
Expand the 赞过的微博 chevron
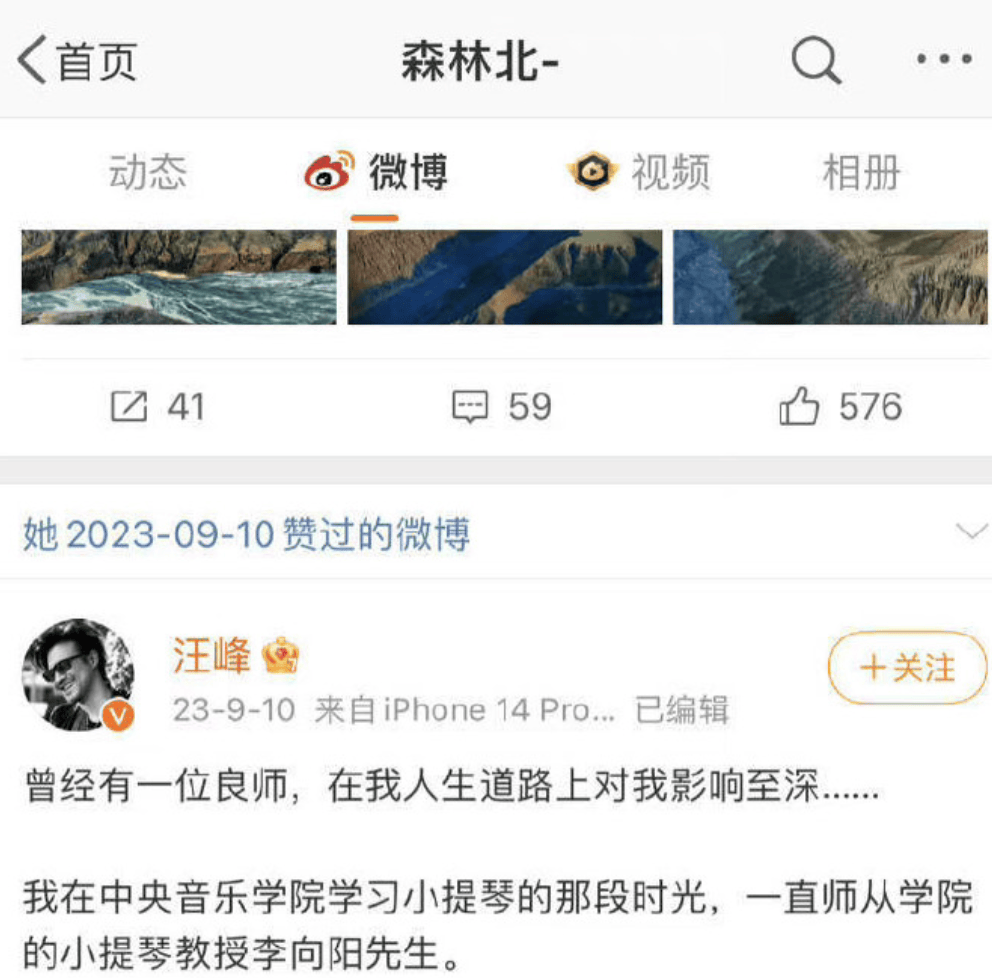[x=971, y=532]
